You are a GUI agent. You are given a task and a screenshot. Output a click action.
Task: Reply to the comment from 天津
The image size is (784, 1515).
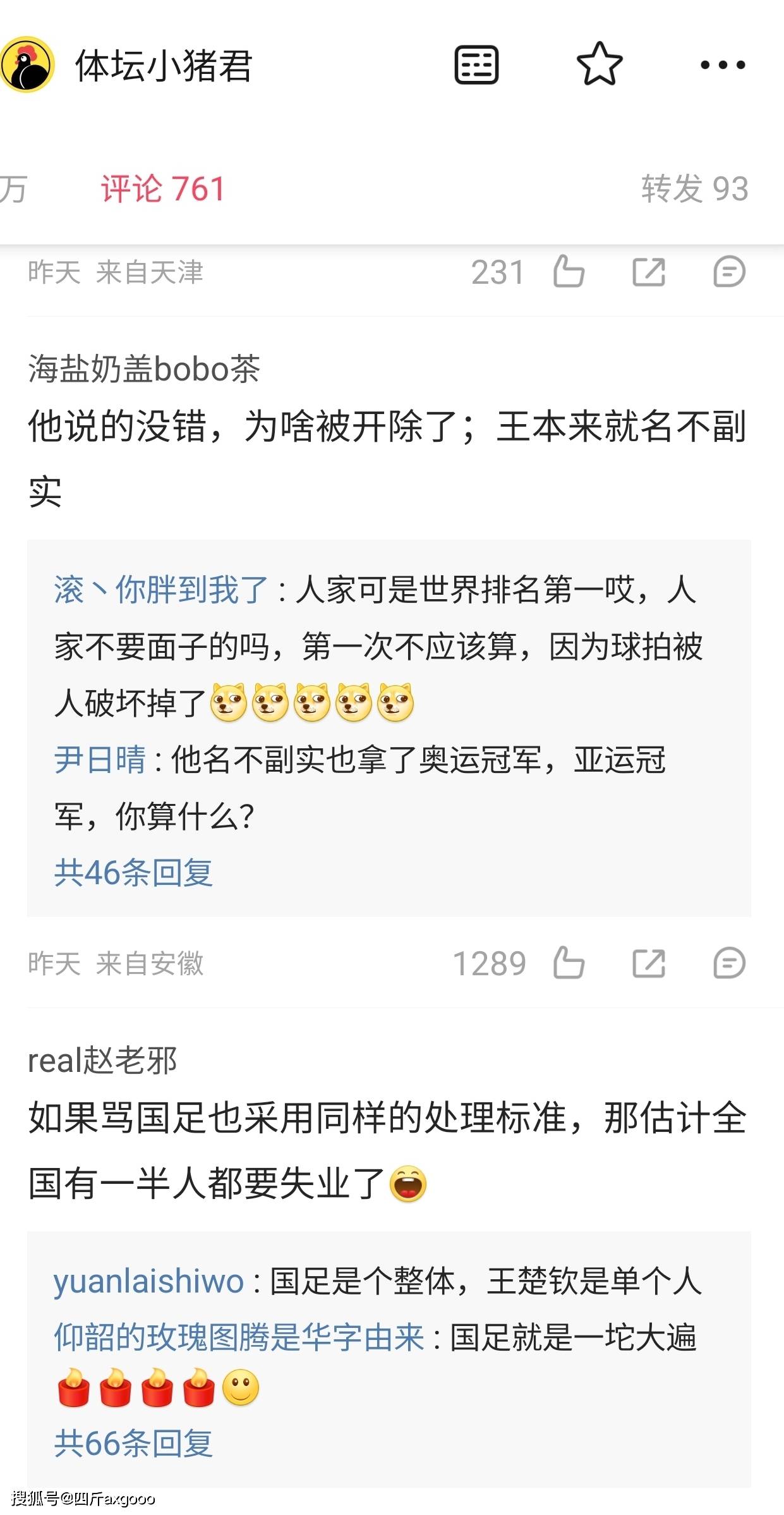[x=729, y=272]
